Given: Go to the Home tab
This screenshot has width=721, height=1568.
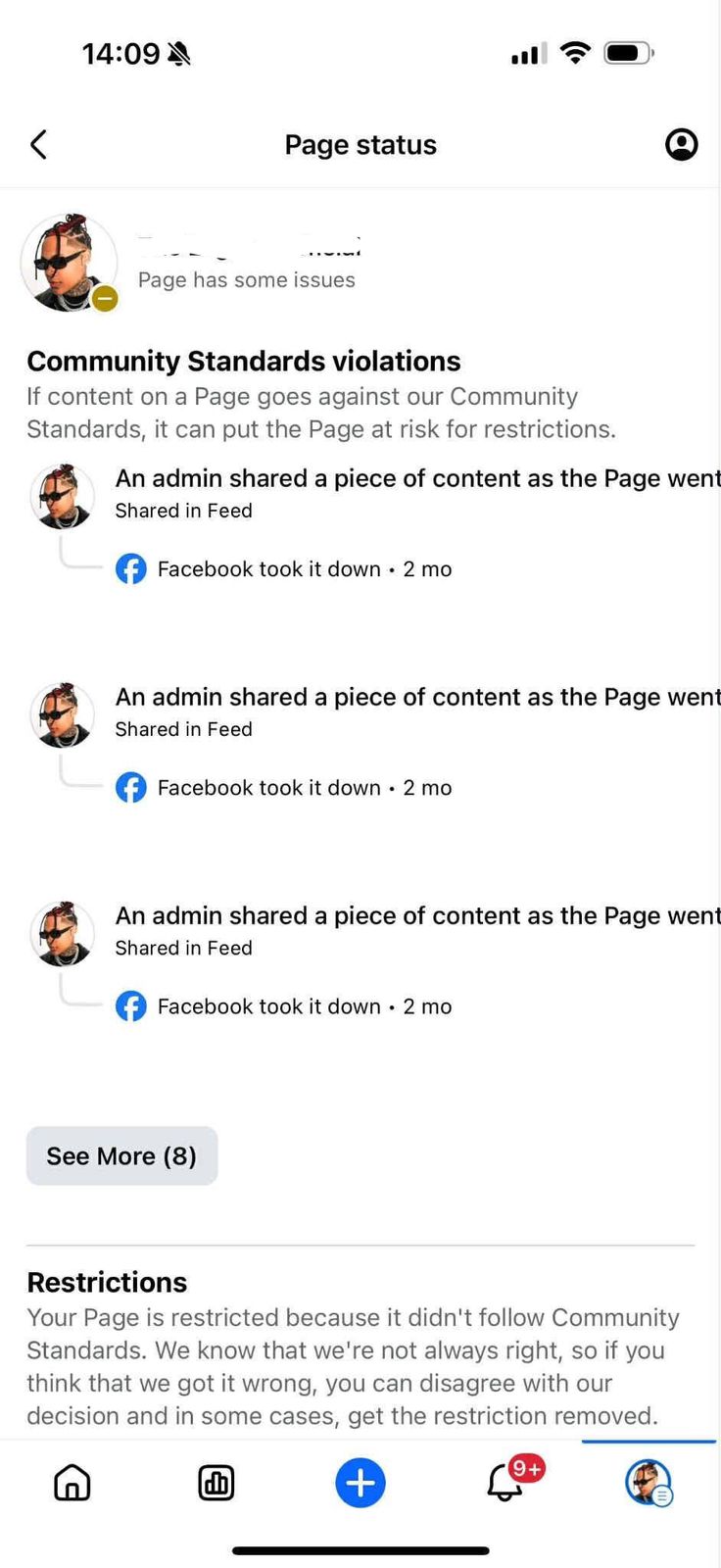Looking at the screenshot, I should pyautogui.click(x=72, y=1483).
